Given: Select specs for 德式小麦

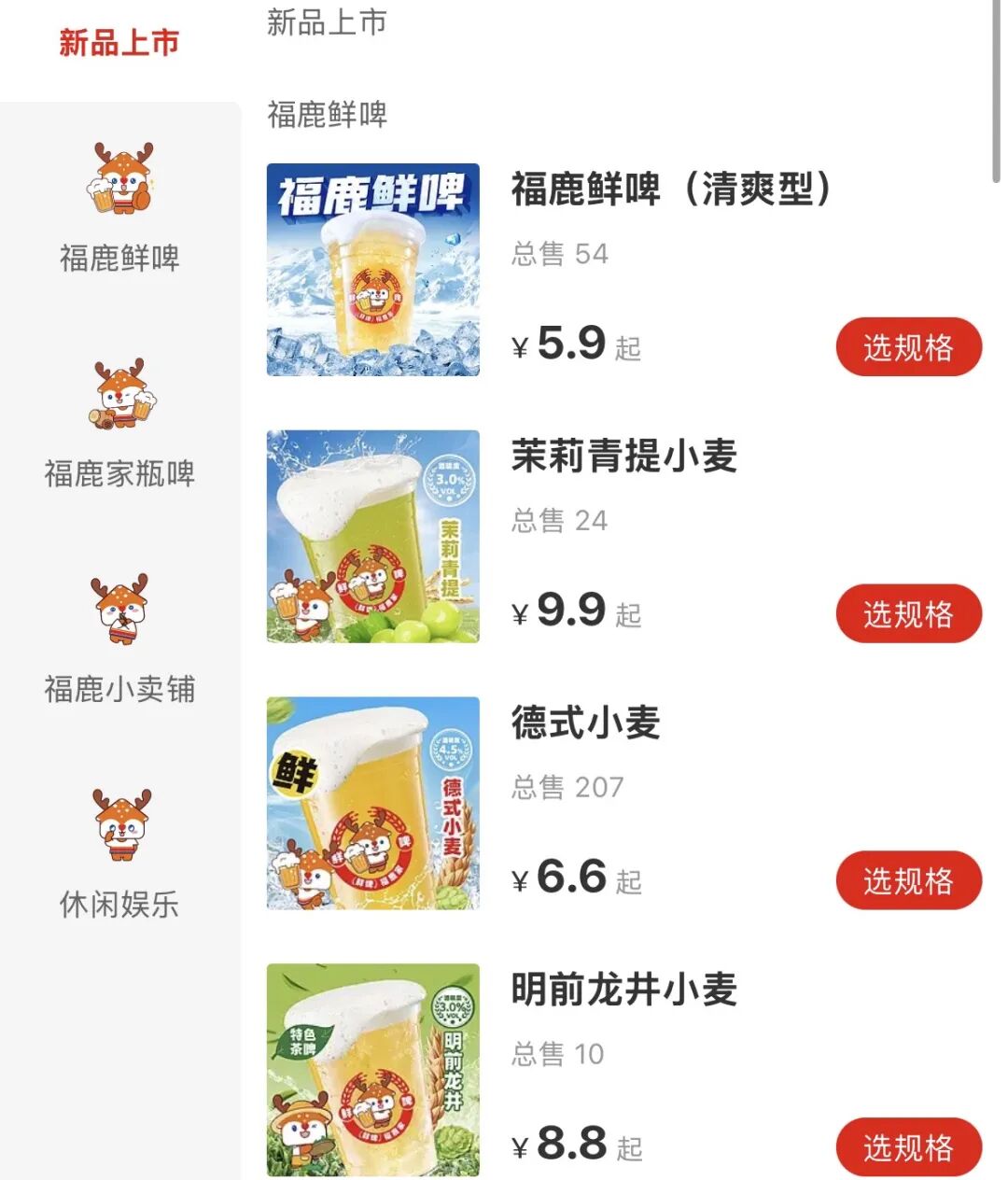Looking at the screenshot, I should [908, 880].
